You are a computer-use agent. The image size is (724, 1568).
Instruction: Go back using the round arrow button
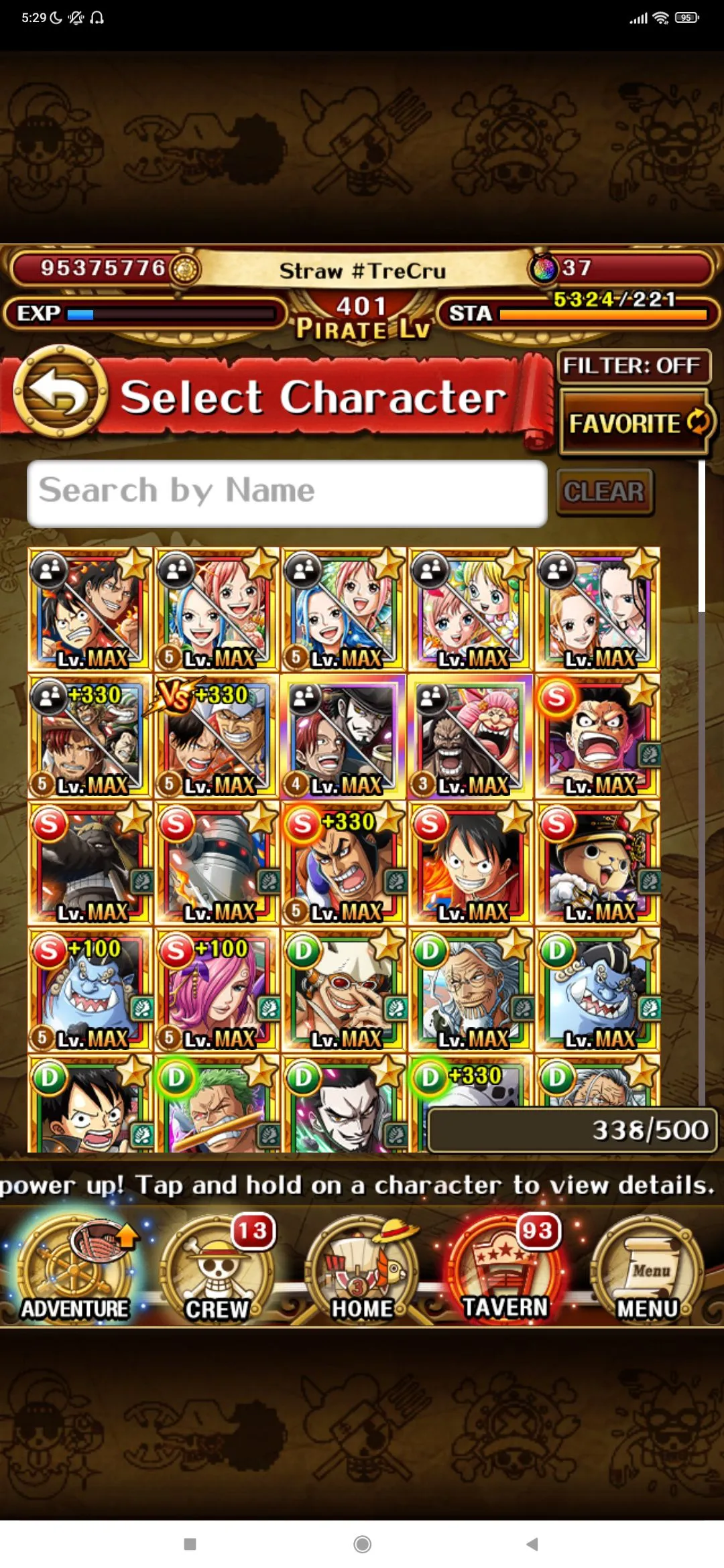coord(60,393)
